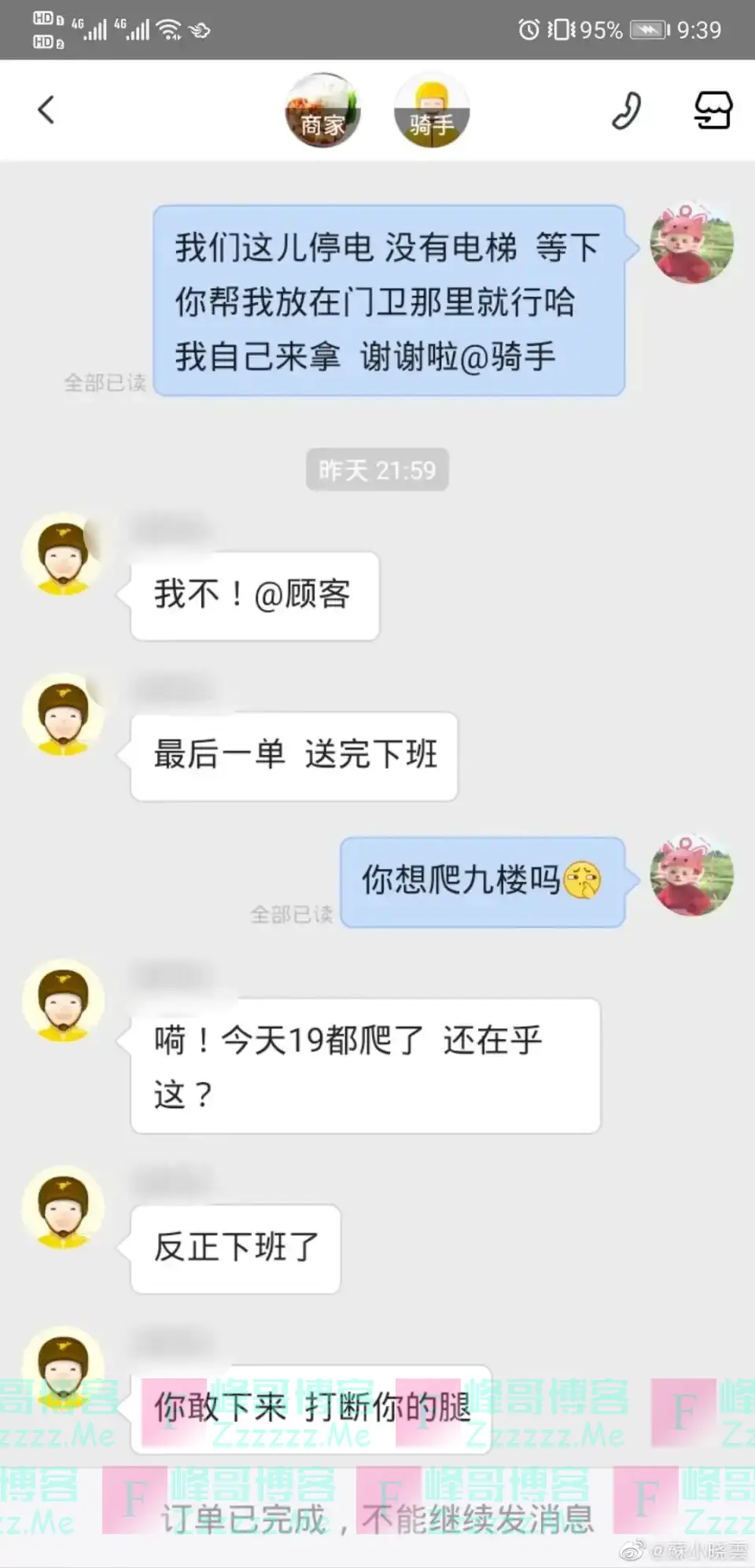Open the 骑手 rider avatar
The width and height of the screenshot is (755, 1568).
pyautogui.click(x=431, y=110)
